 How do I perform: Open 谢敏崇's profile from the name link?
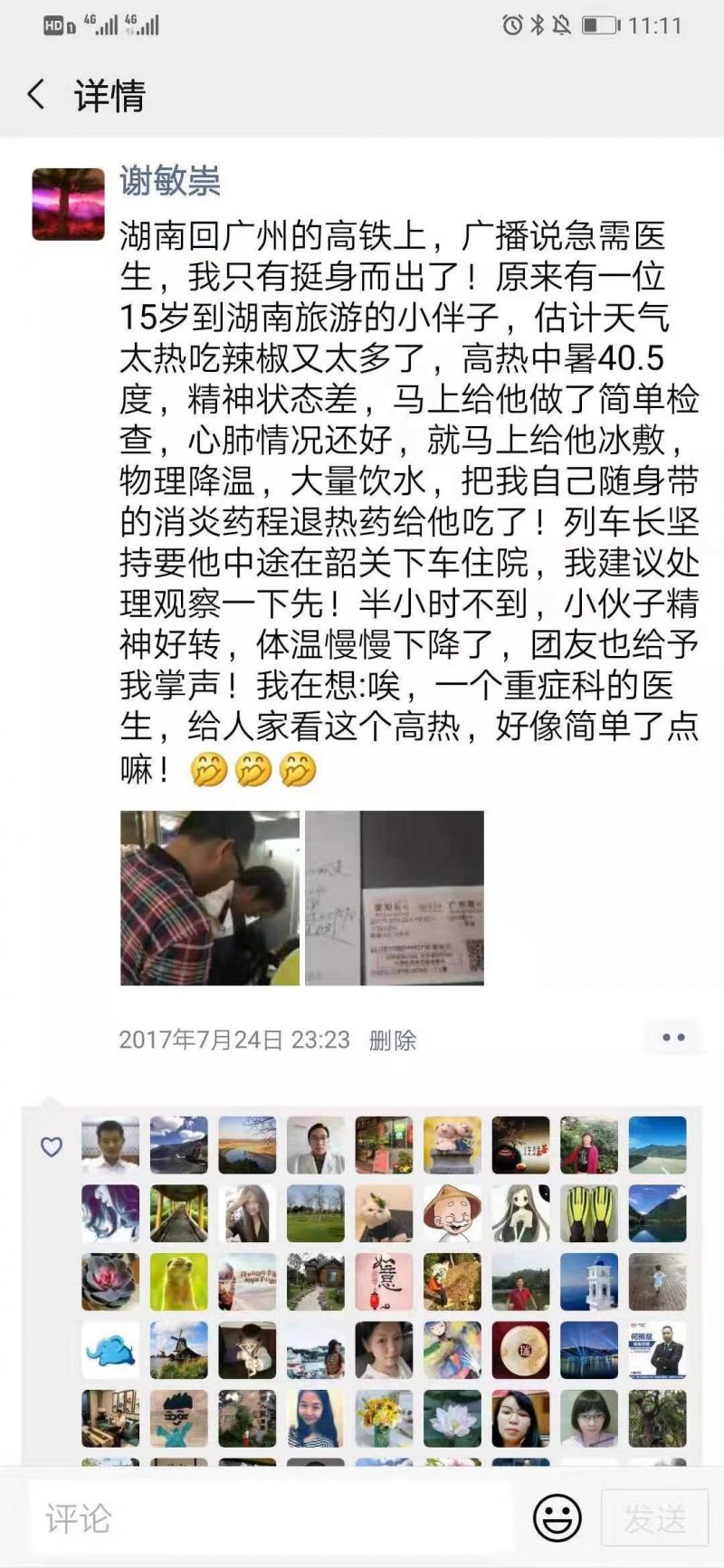tap(169, 181)
